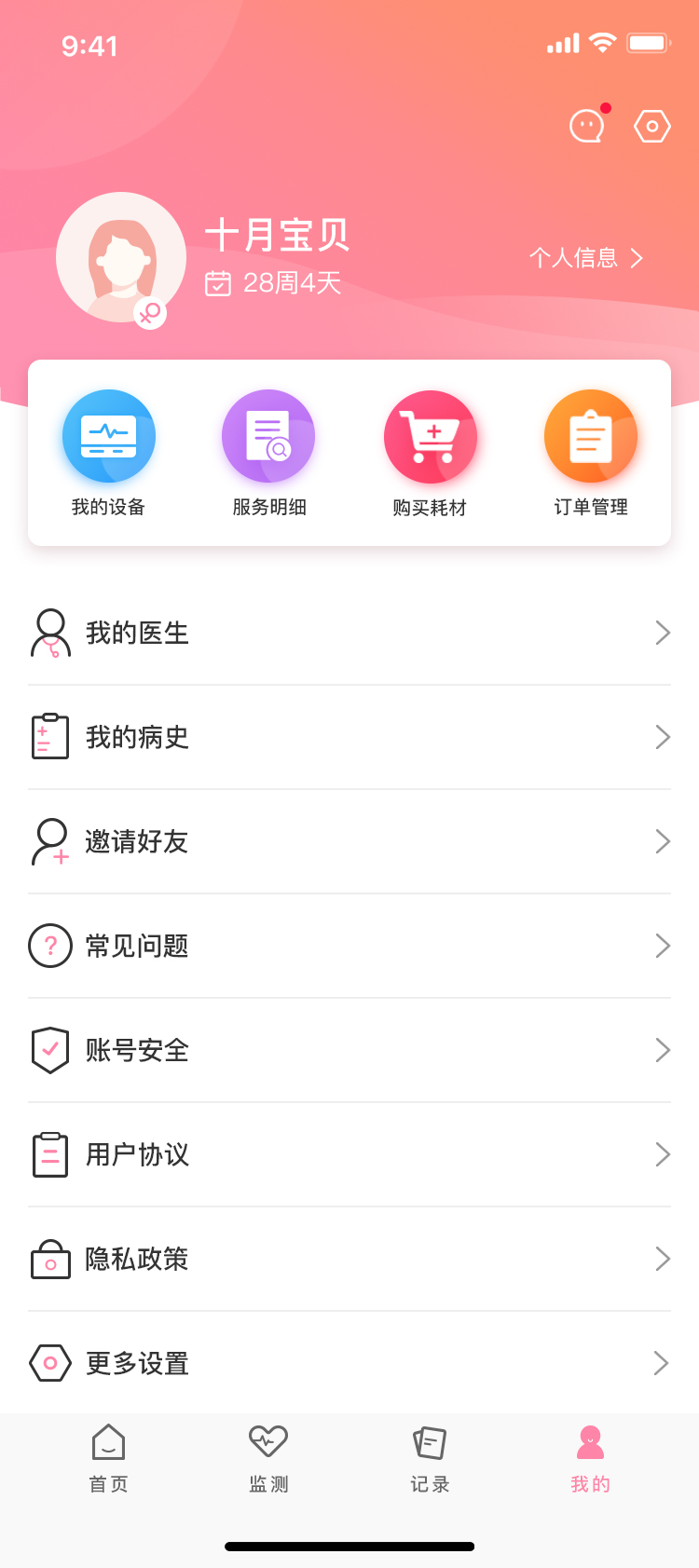The width and height of the screenshot is (699, 1568).
Task: Open 账号安全 account security settings
Action: click(x=349, y=1050)
